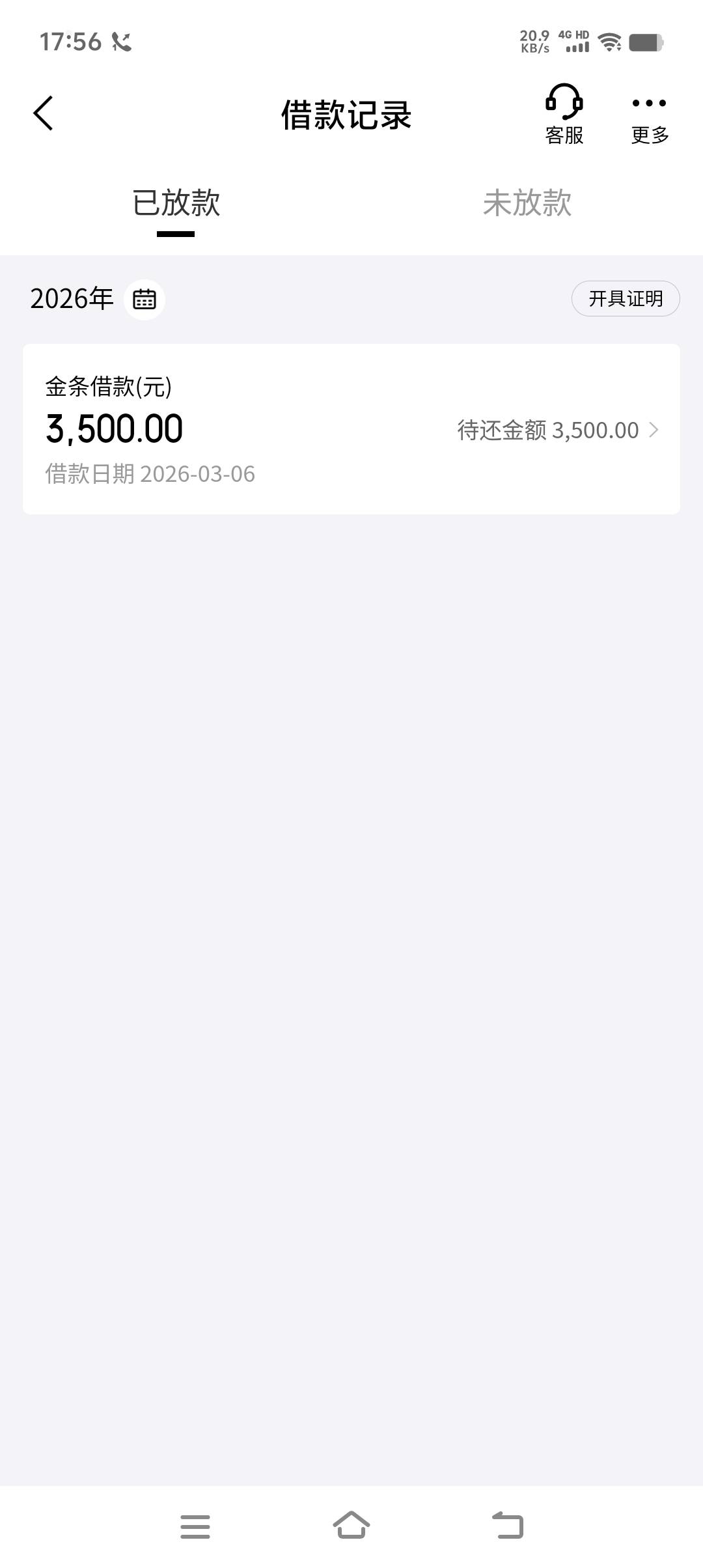The height and width of the screenshot is (1568, 703).
Task: Open the 金条借款 3,500.00 loan record
Action: 351,429
